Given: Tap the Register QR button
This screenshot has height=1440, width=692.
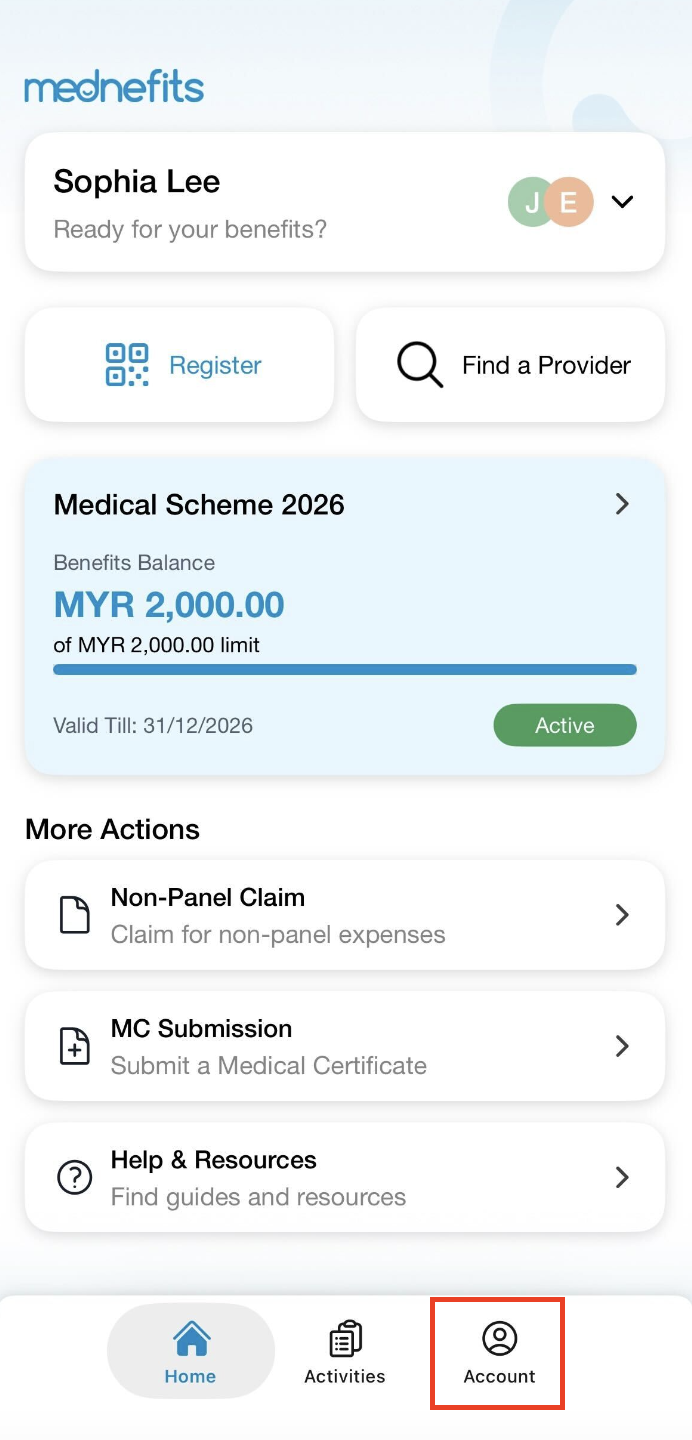Looking at the screenshot, I should pos(180,365).
